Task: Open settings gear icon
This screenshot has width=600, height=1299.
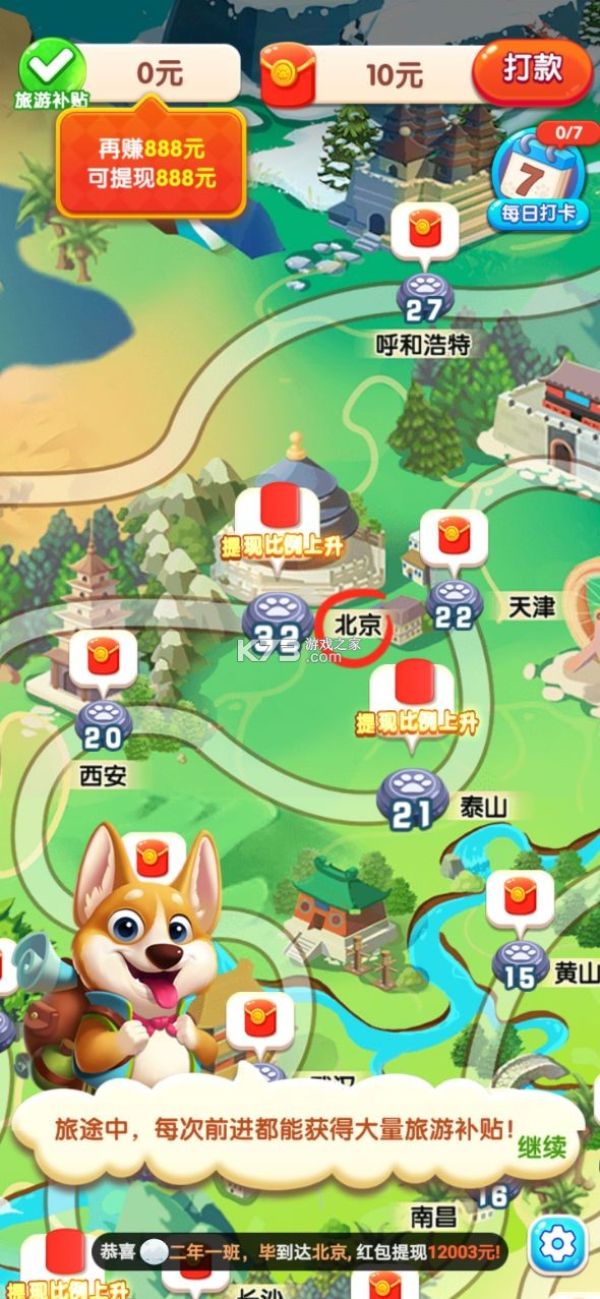Action: pyautogui.click(x=557, y=1244)
